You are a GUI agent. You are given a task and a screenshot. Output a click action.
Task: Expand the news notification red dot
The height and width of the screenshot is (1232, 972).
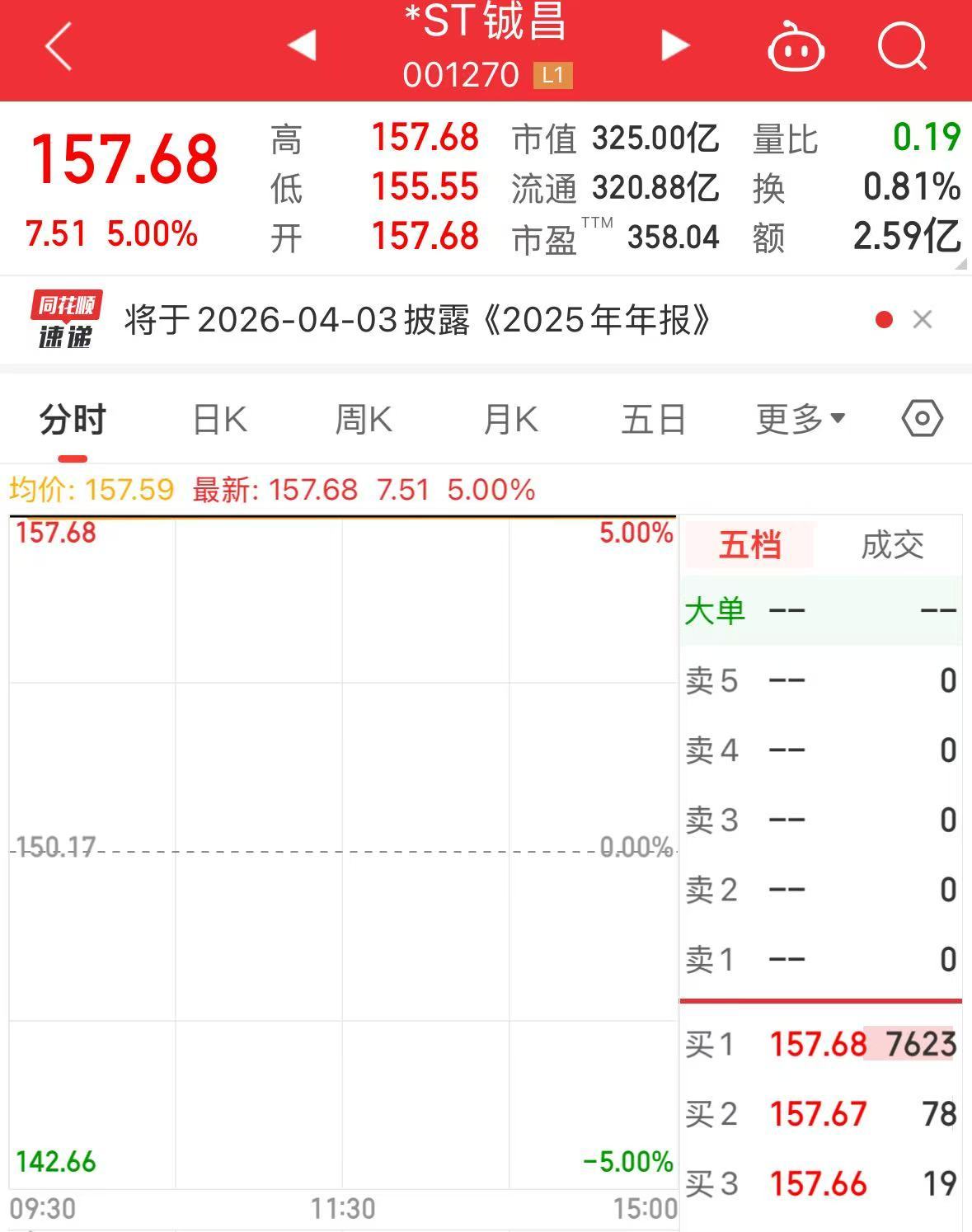tap(883, 319)
